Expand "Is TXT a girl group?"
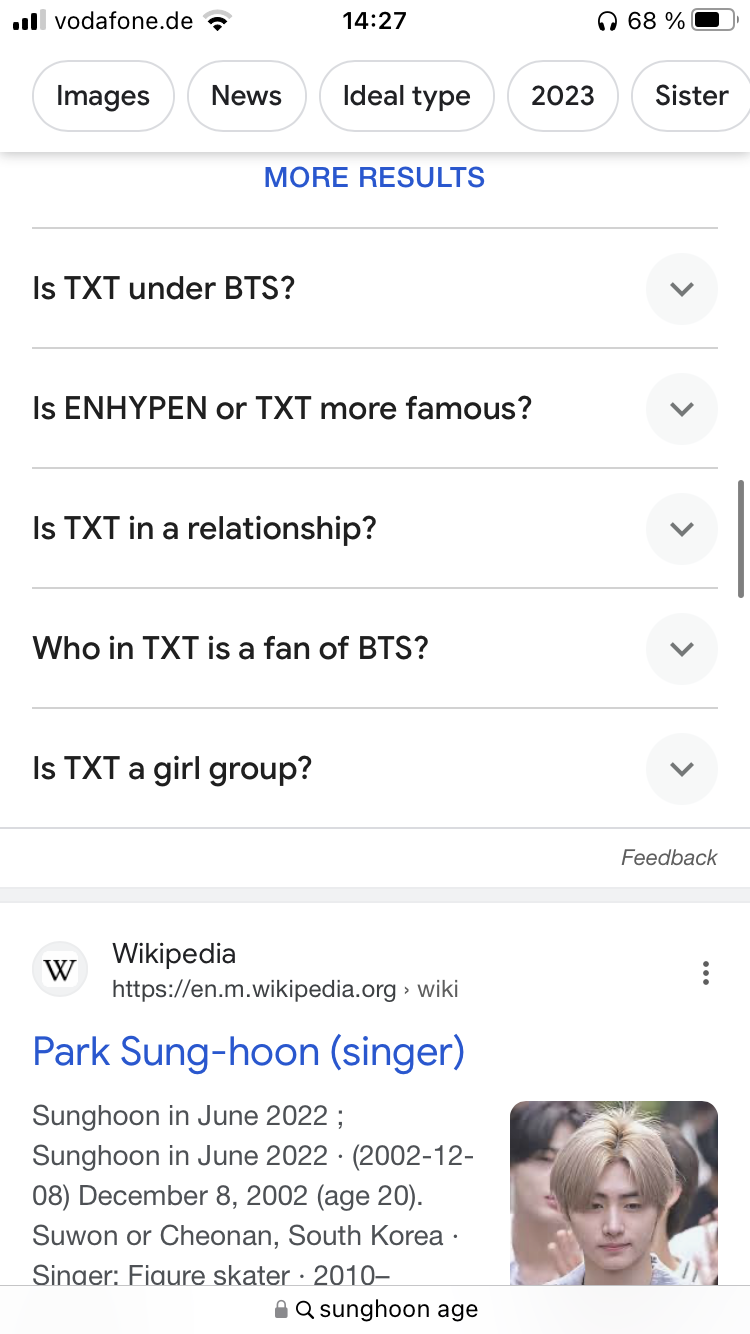Image resolution: width=750 pixels, height=1334 pixels. pos(375,769)
